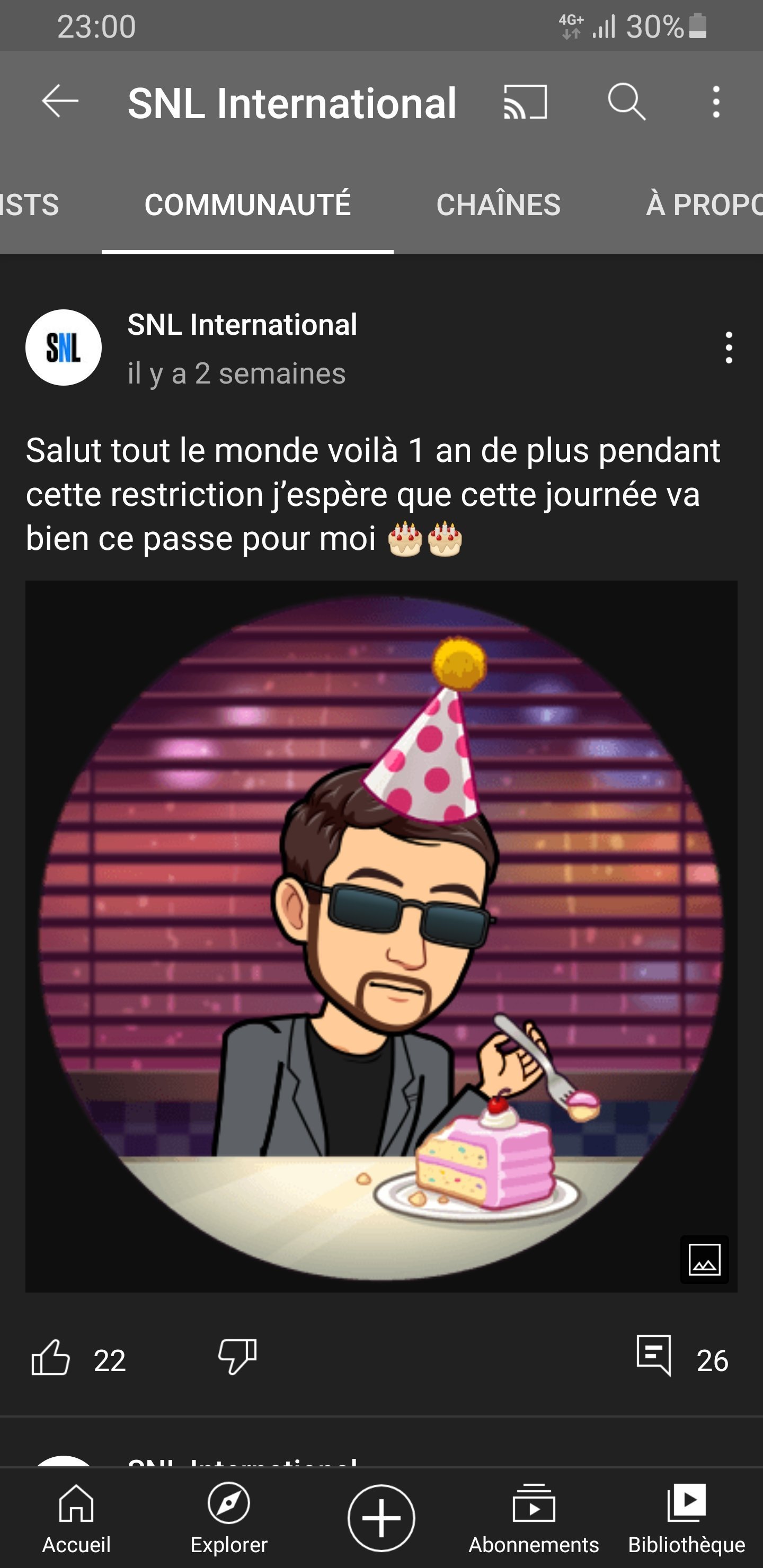This screenshot has height=1568, width=763.
Task: Open the 26 comments on the post
Action: pyautogui.click(x=682, y=1358)
